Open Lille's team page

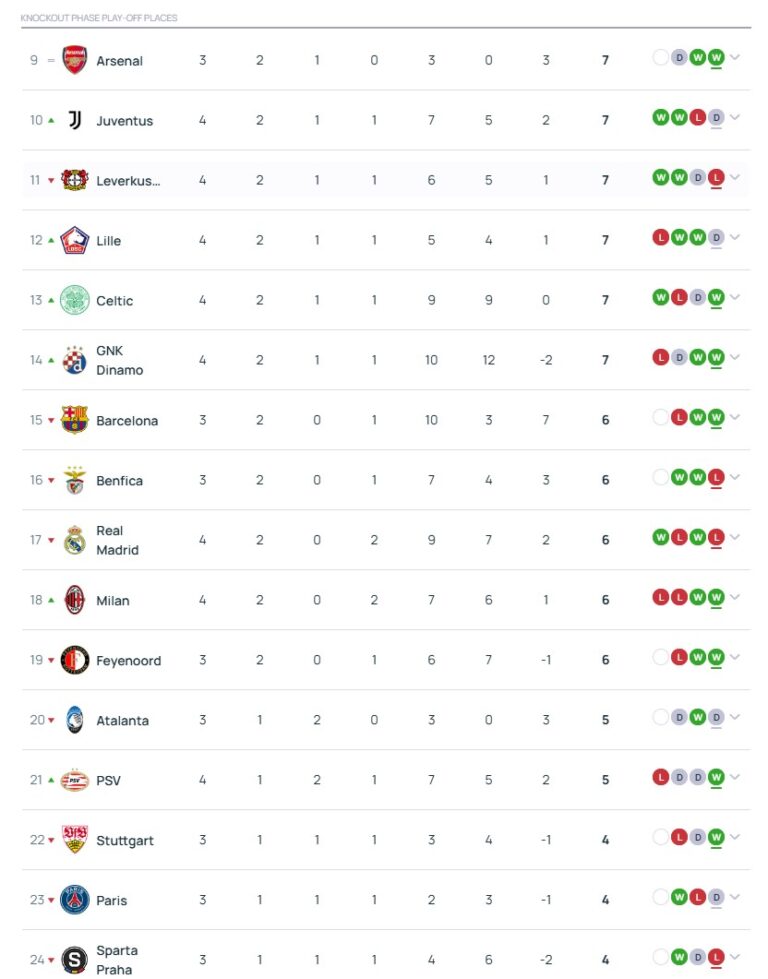point(108,241)
